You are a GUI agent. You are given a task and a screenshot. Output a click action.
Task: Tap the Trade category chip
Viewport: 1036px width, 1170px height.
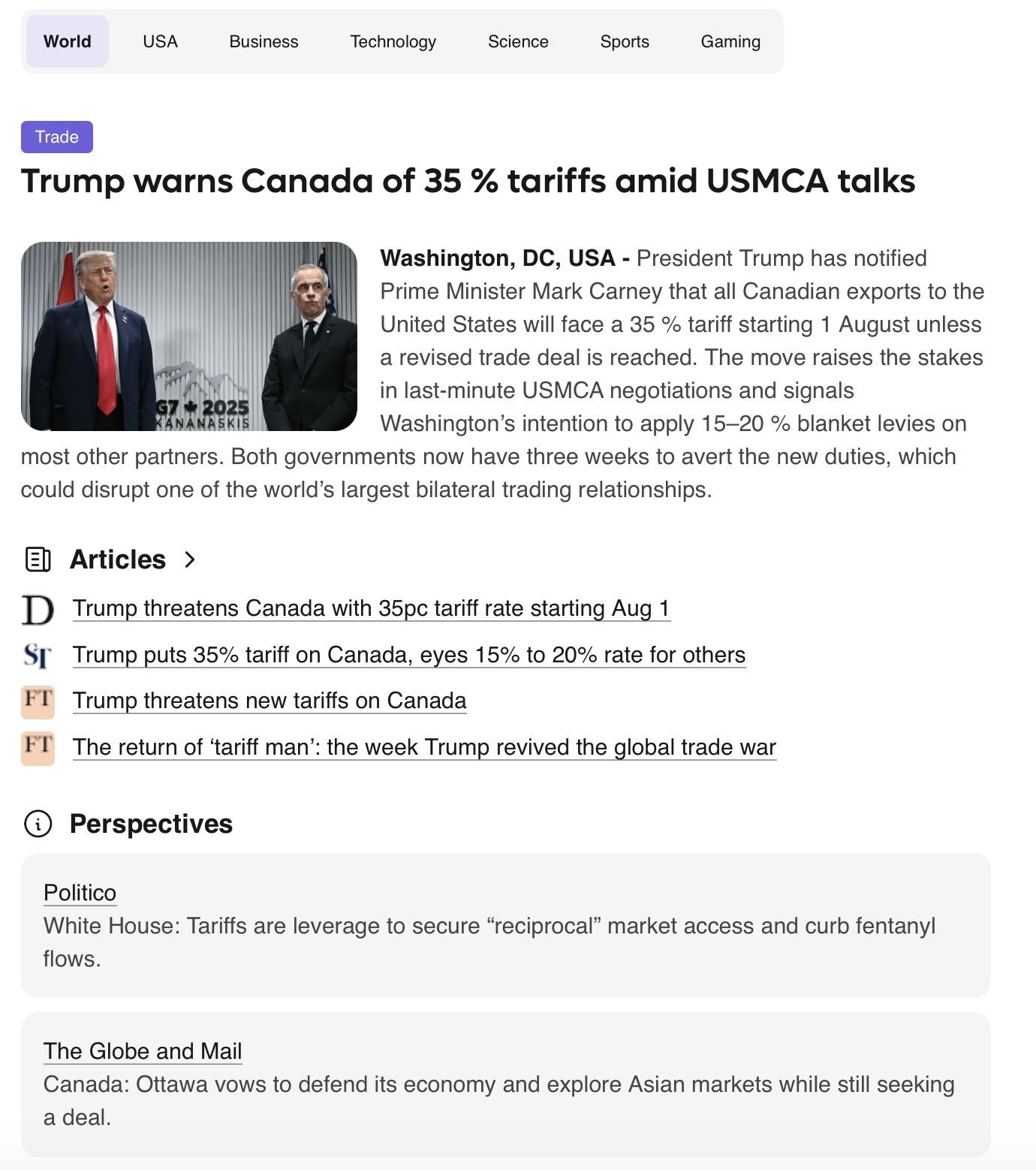click(57, 137)
